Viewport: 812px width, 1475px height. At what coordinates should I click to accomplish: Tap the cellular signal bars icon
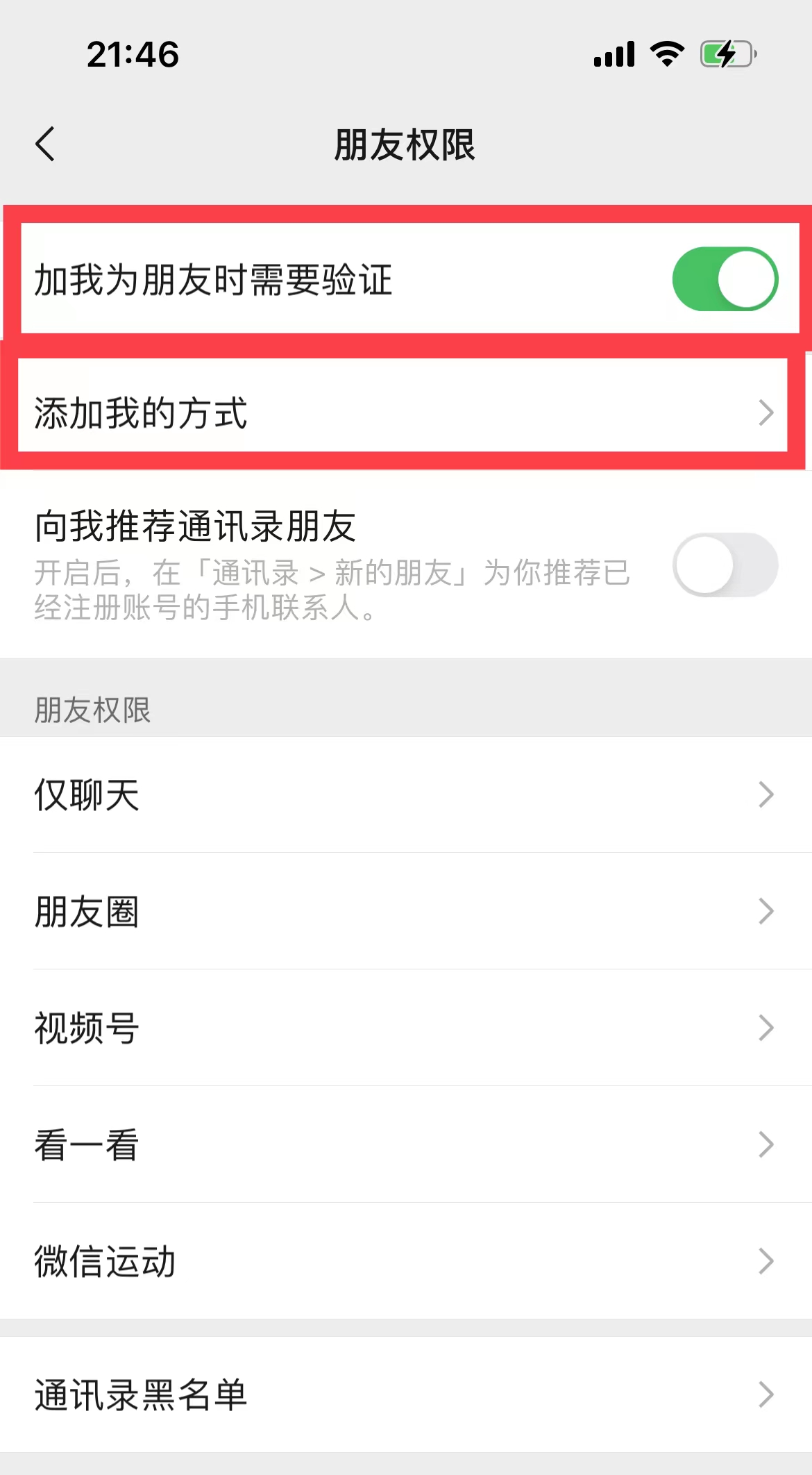pyautogui.click(x=616, y=54)
